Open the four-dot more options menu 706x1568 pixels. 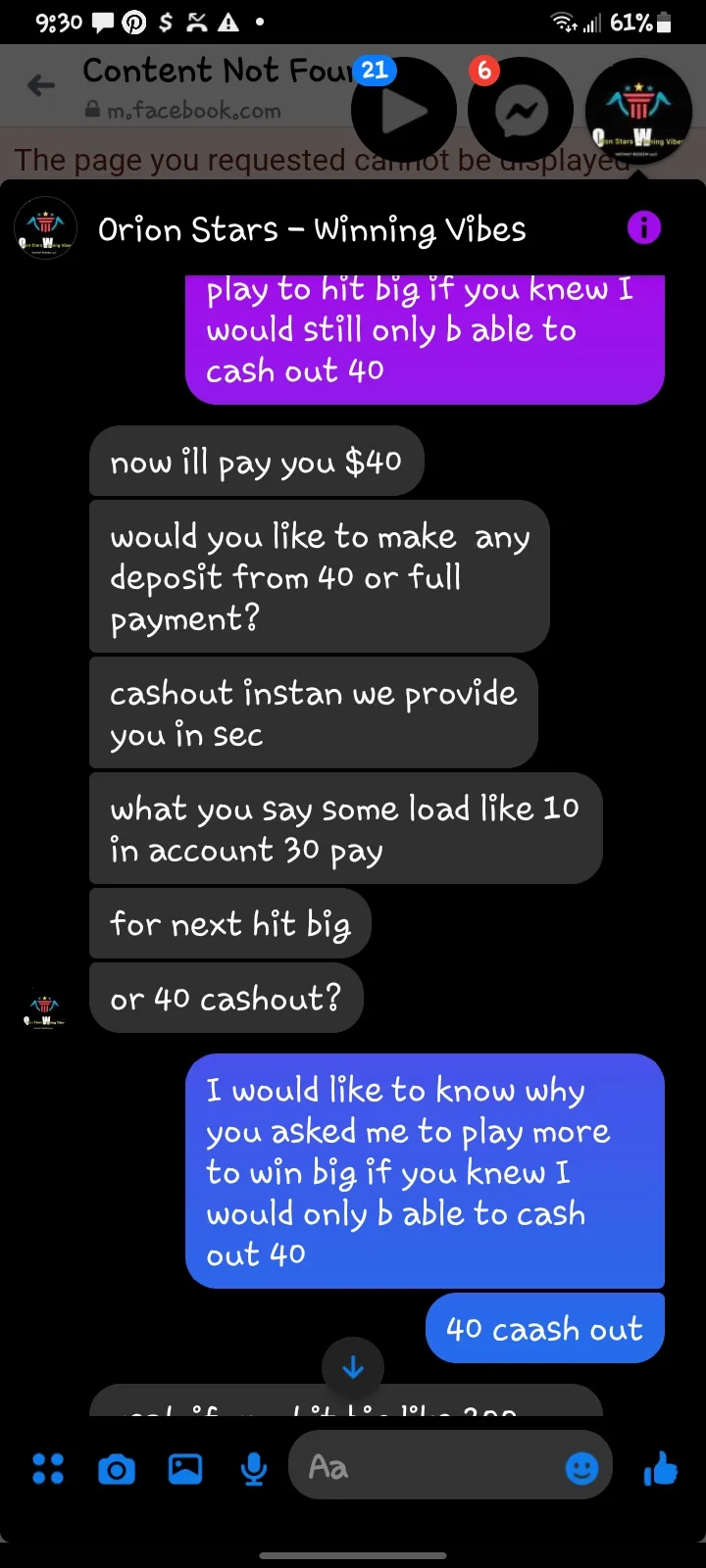pos(48,1468)
